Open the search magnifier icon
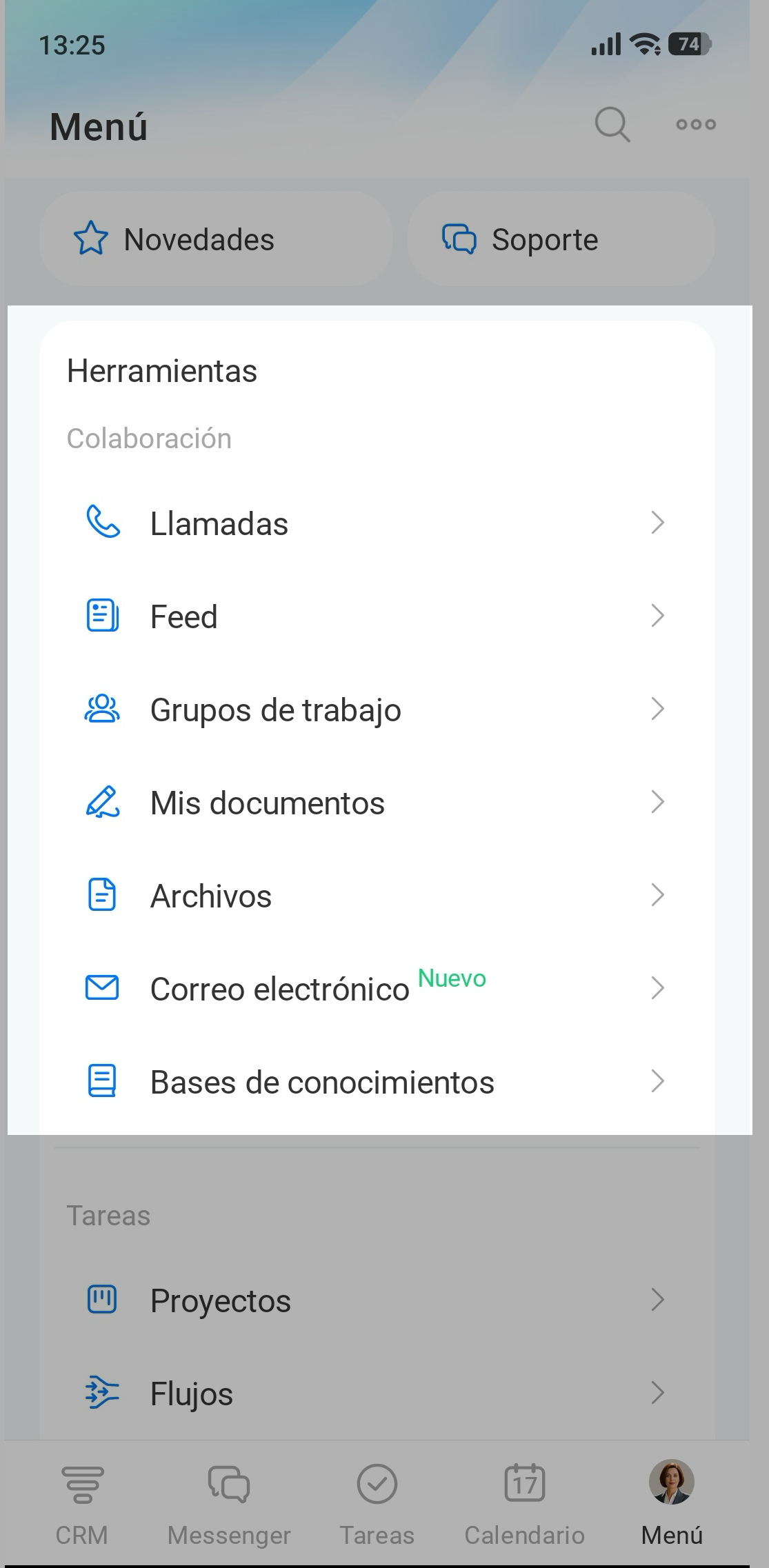The width and height of the screenshot is (769, 1568). pyautogui.click(x=612, y=125)
